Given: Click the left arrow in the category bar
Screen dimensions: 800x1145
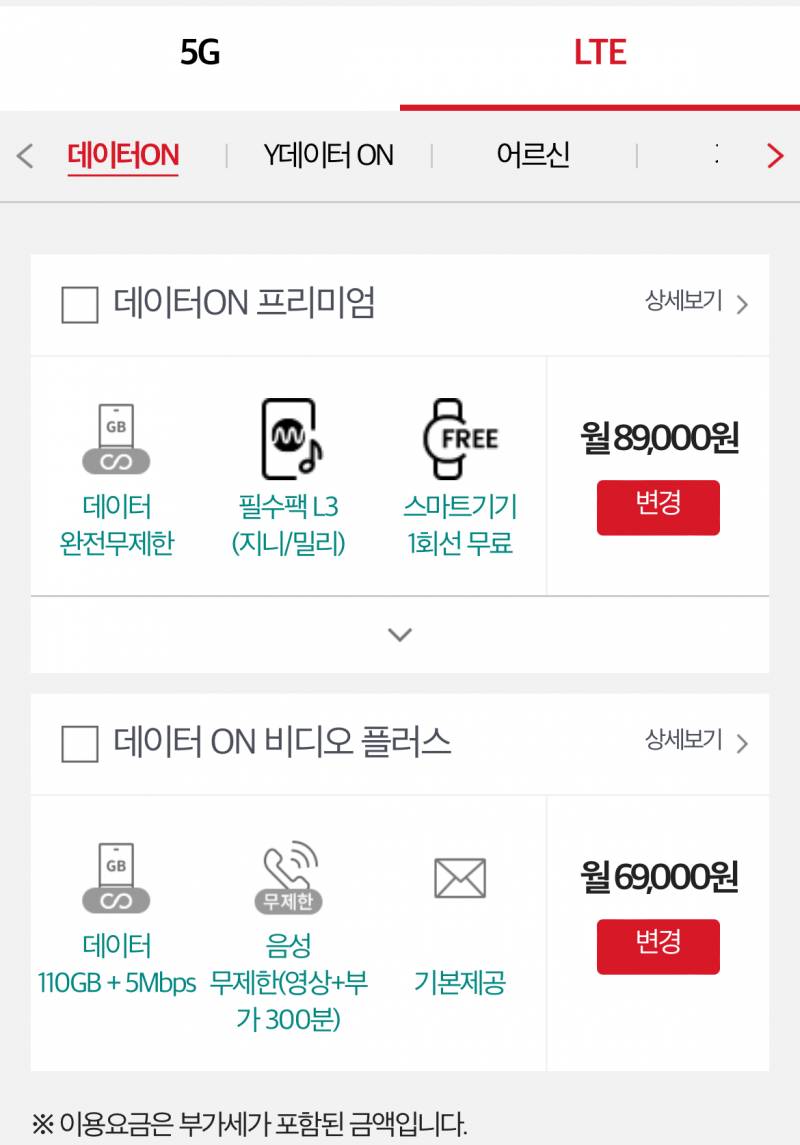Looking at the screenshot, I should tap(25, 156).
